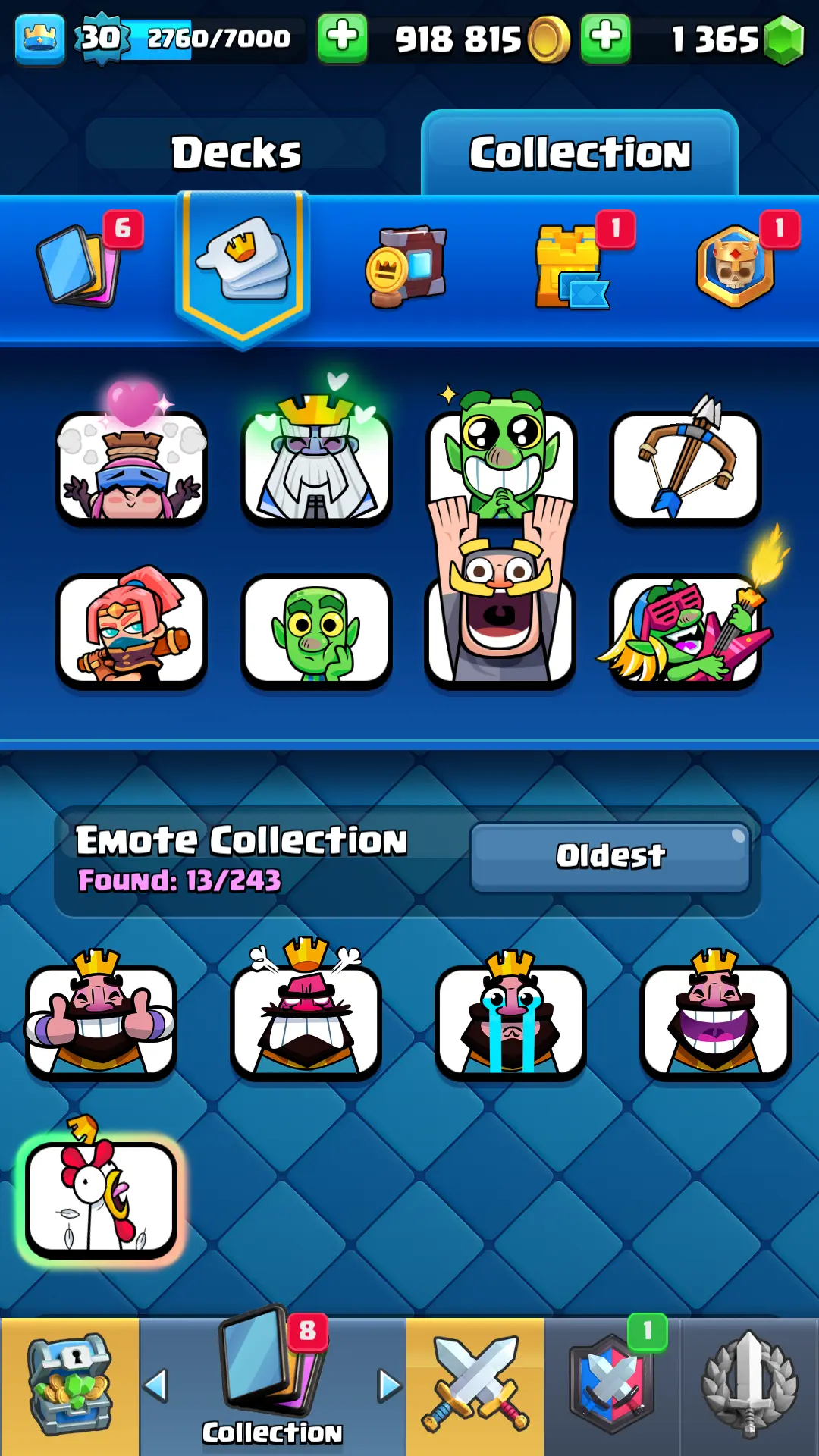The height and width of the screenshot is (1456, 819).
Task: Tap the green plus next to gold coins
Action: click(x=342, y=37)
